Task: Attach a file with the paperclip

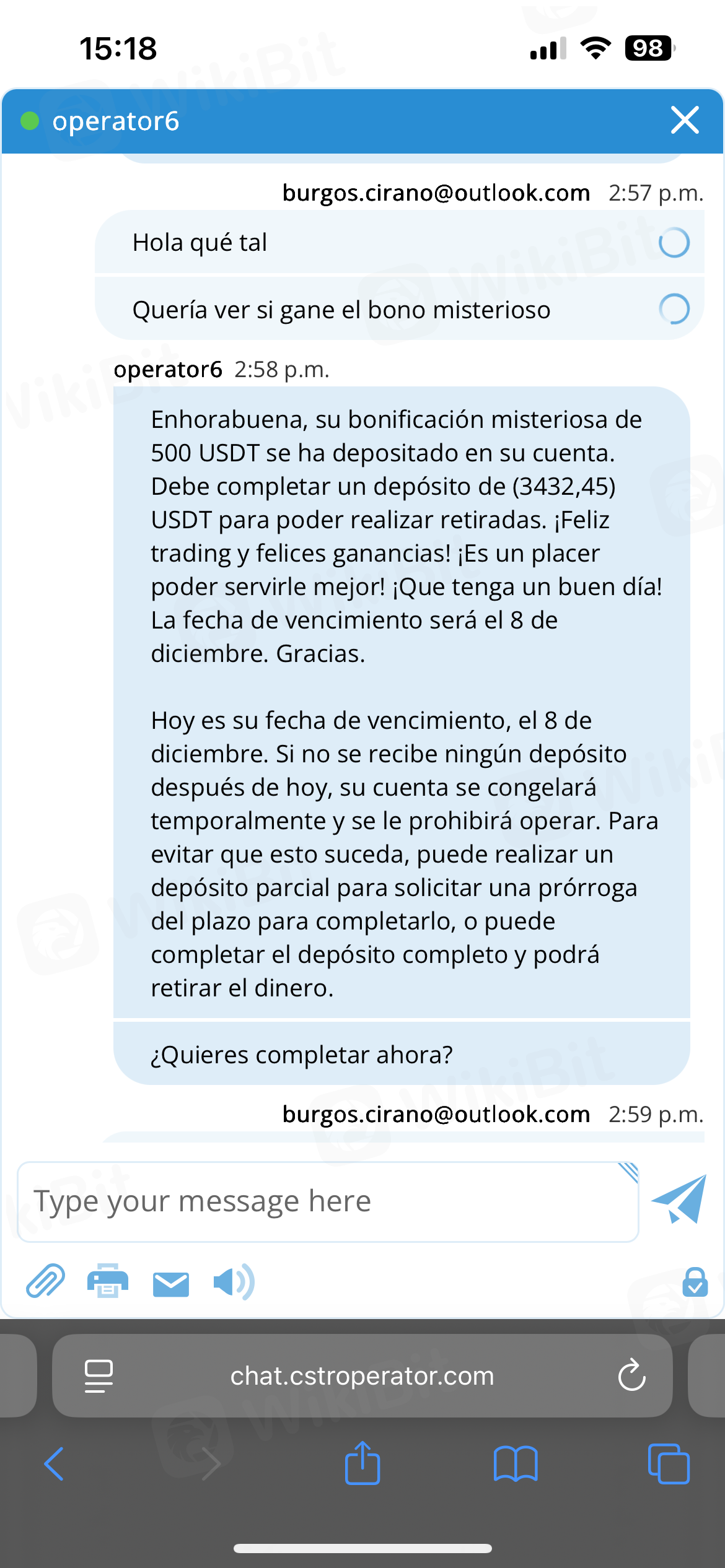Action: [45, 1281]
